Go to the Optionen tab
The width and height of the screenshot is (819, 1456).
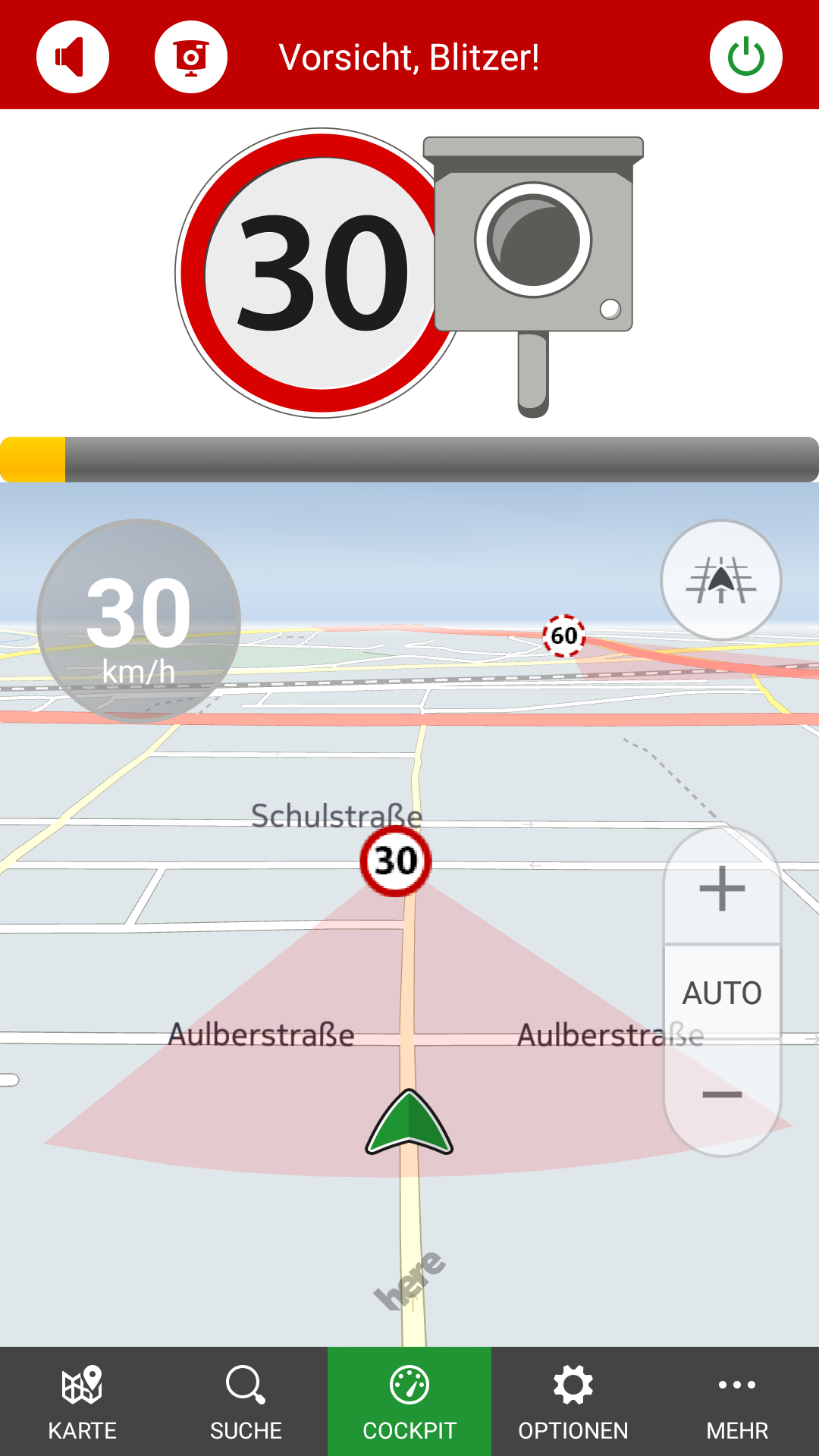[573, 1401]
